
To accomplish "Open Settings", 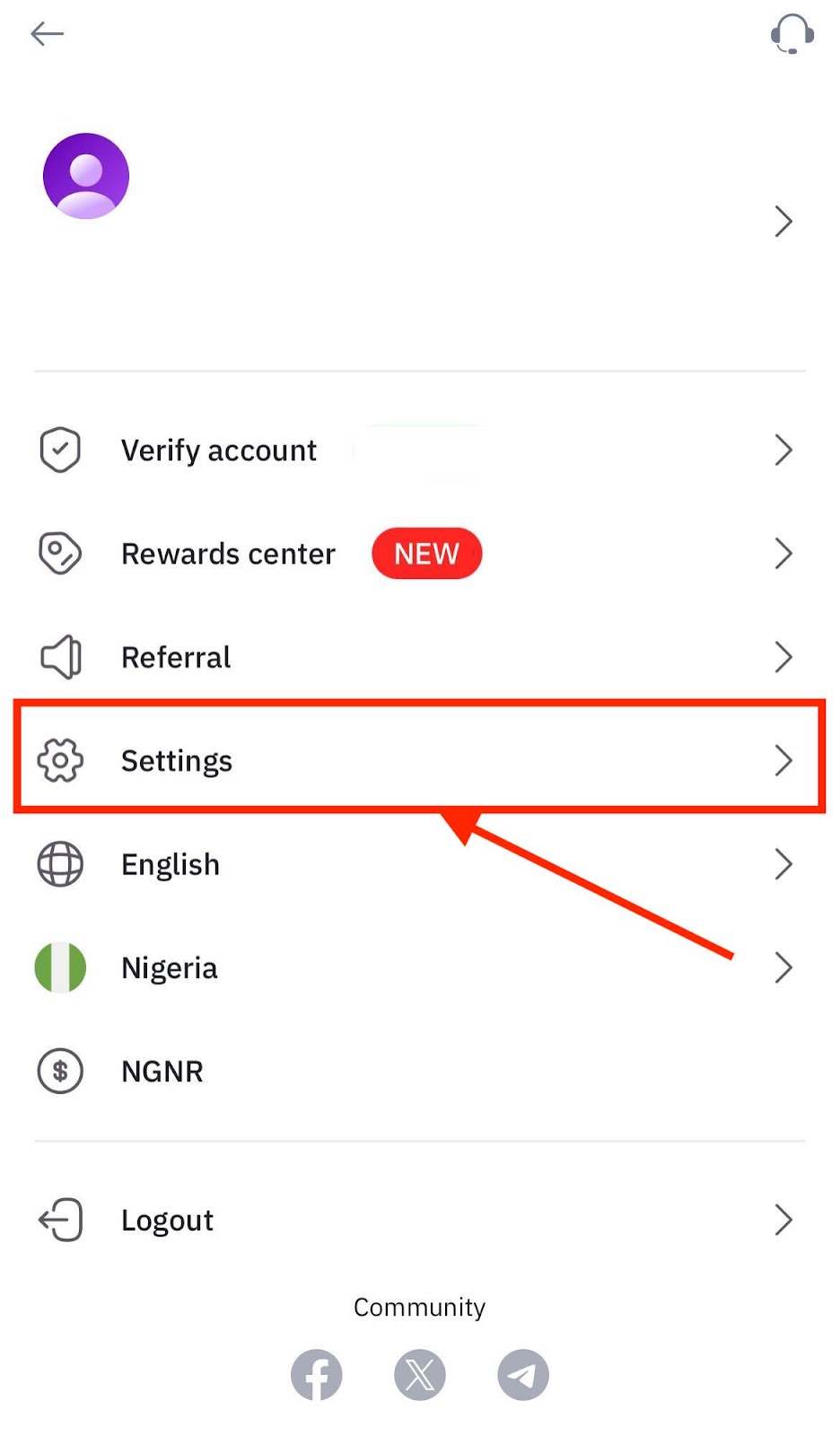I will point(177,761).
